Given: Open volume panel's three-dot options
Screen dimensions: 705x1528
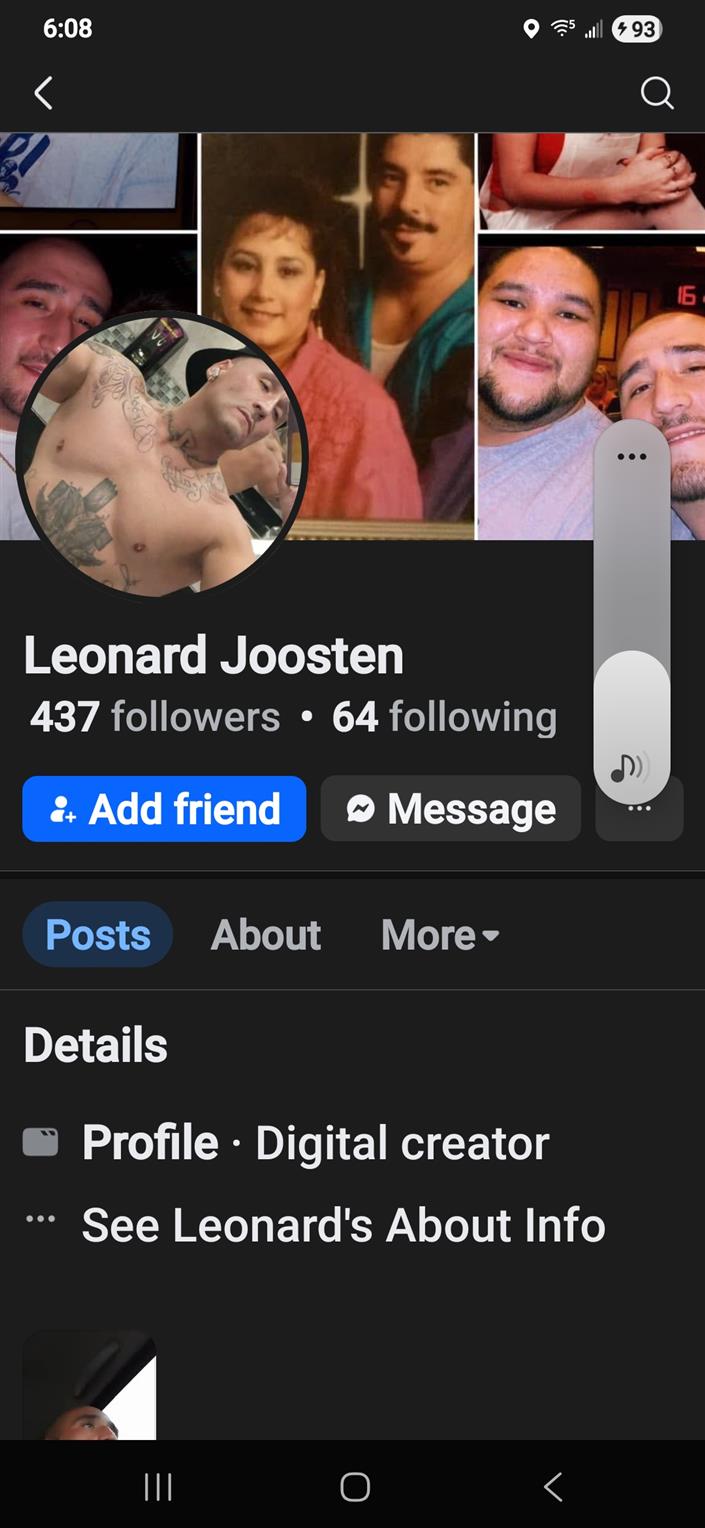Looking at the screenshot, I should coord(632,457).
